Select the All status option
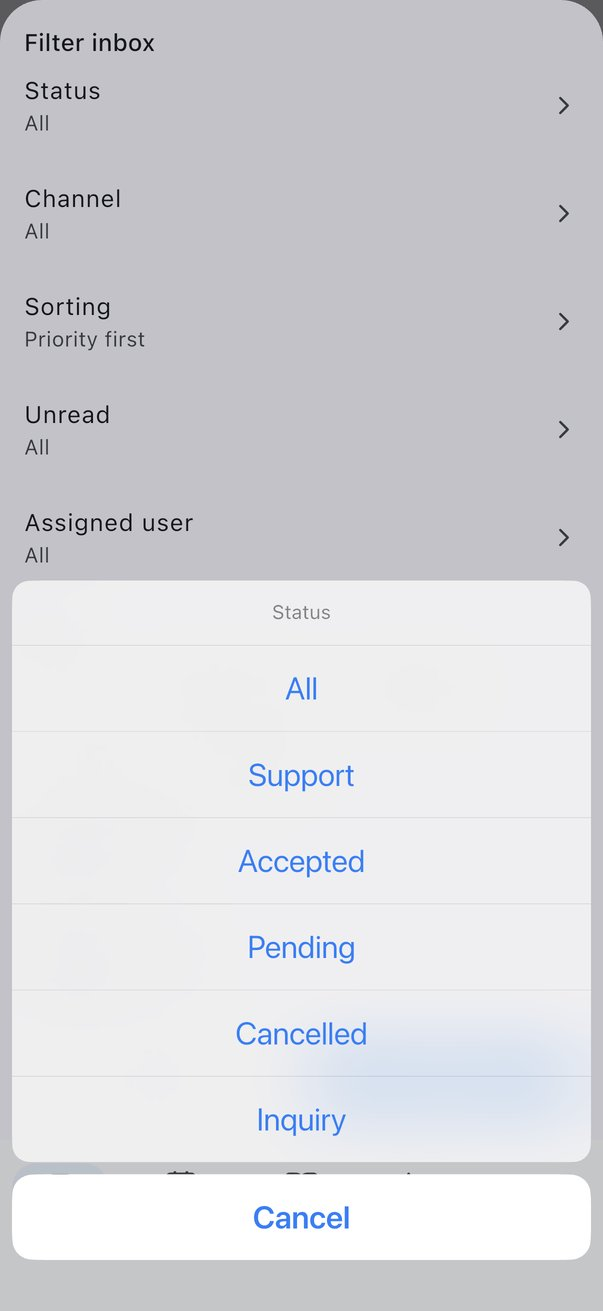The image size is (603, 1311). coord(301,689)
